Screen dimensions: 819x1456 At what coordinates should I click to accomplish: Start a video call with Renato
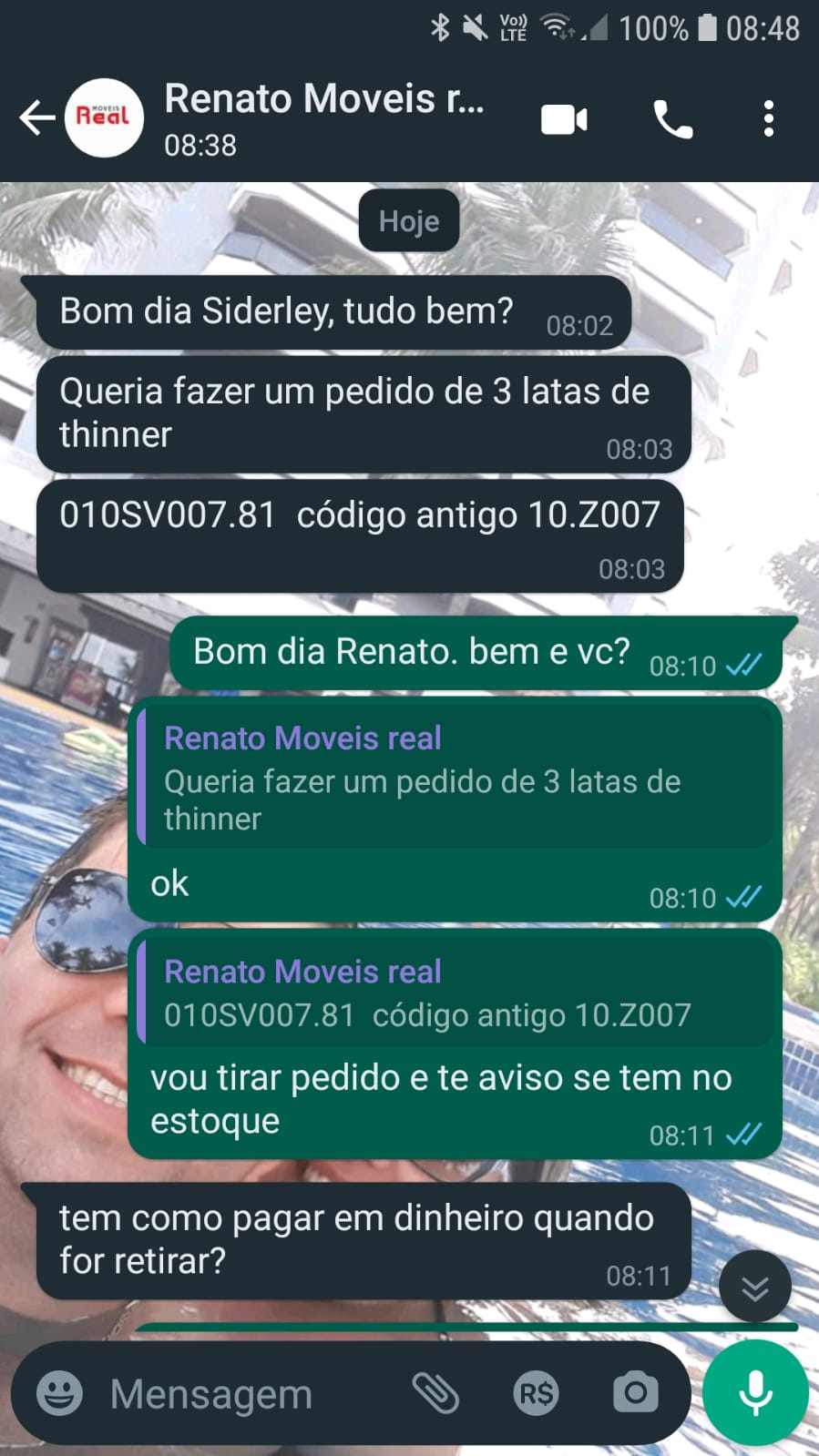(564, 119)
